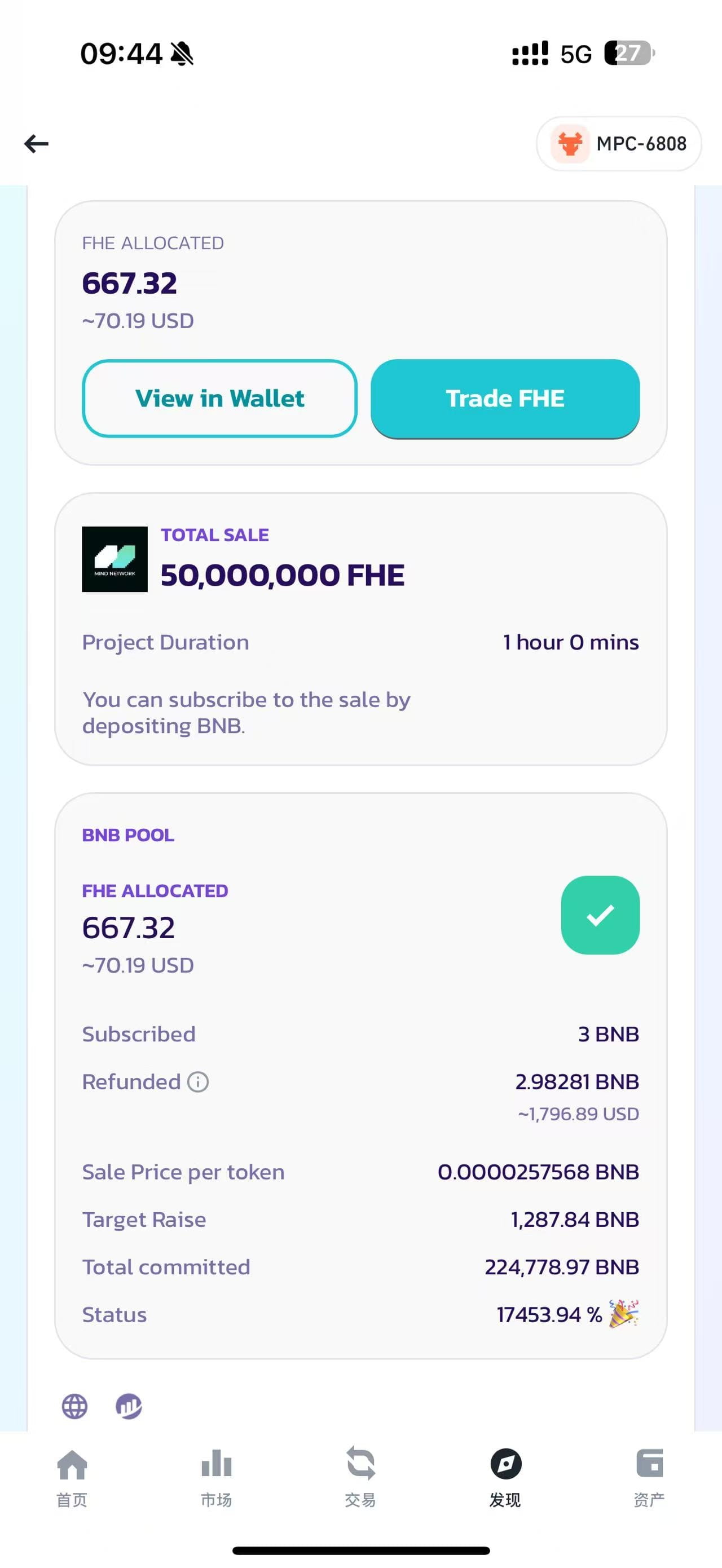722x1568 pixels.
Task: Tap the bull icon in the wallet chip
Action: pyautogui.click(x=571, y=144)
